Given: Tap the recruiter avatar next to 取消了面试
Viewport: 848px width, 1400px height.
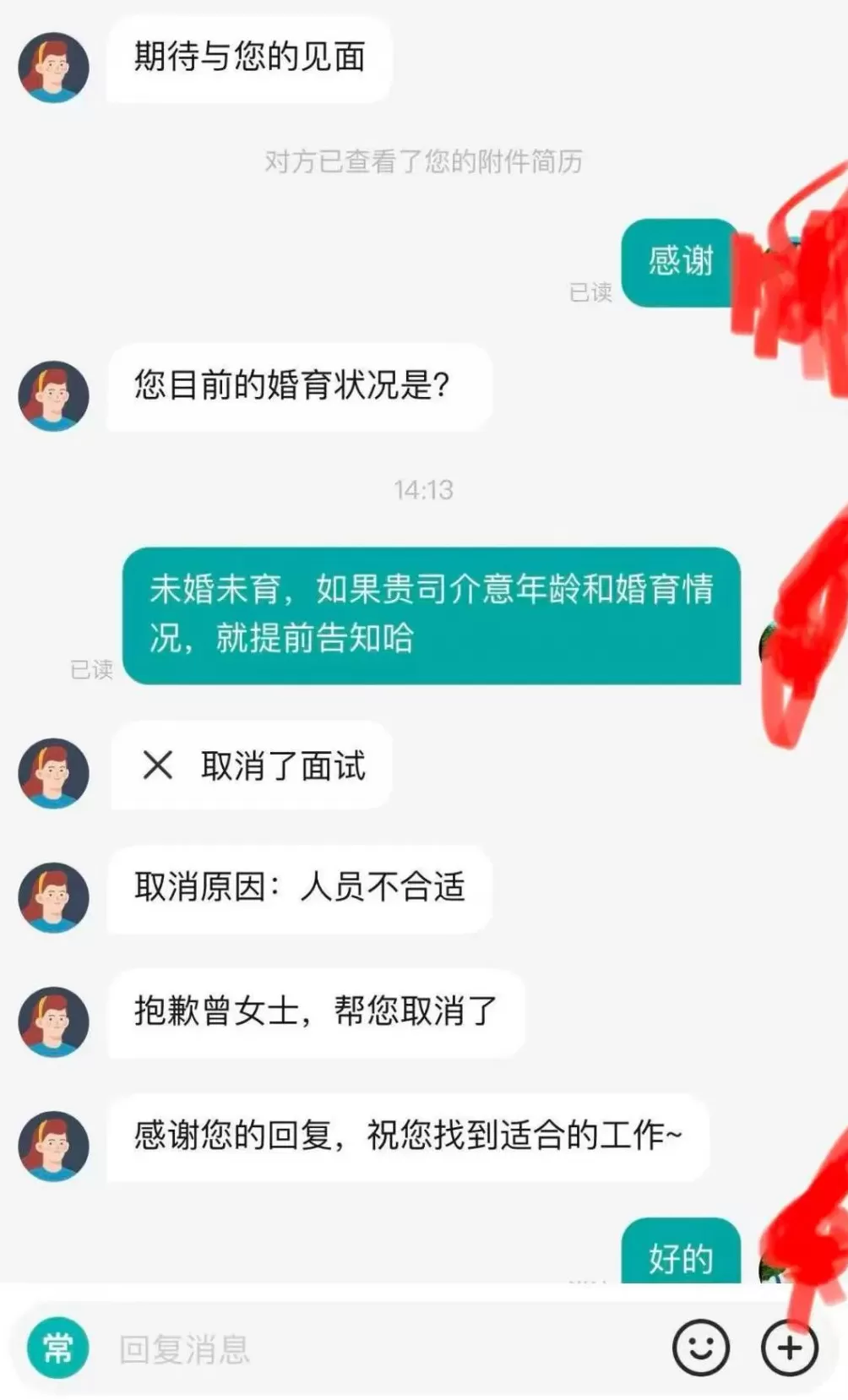Looking at the screenshot, I should tap(53, 767).
